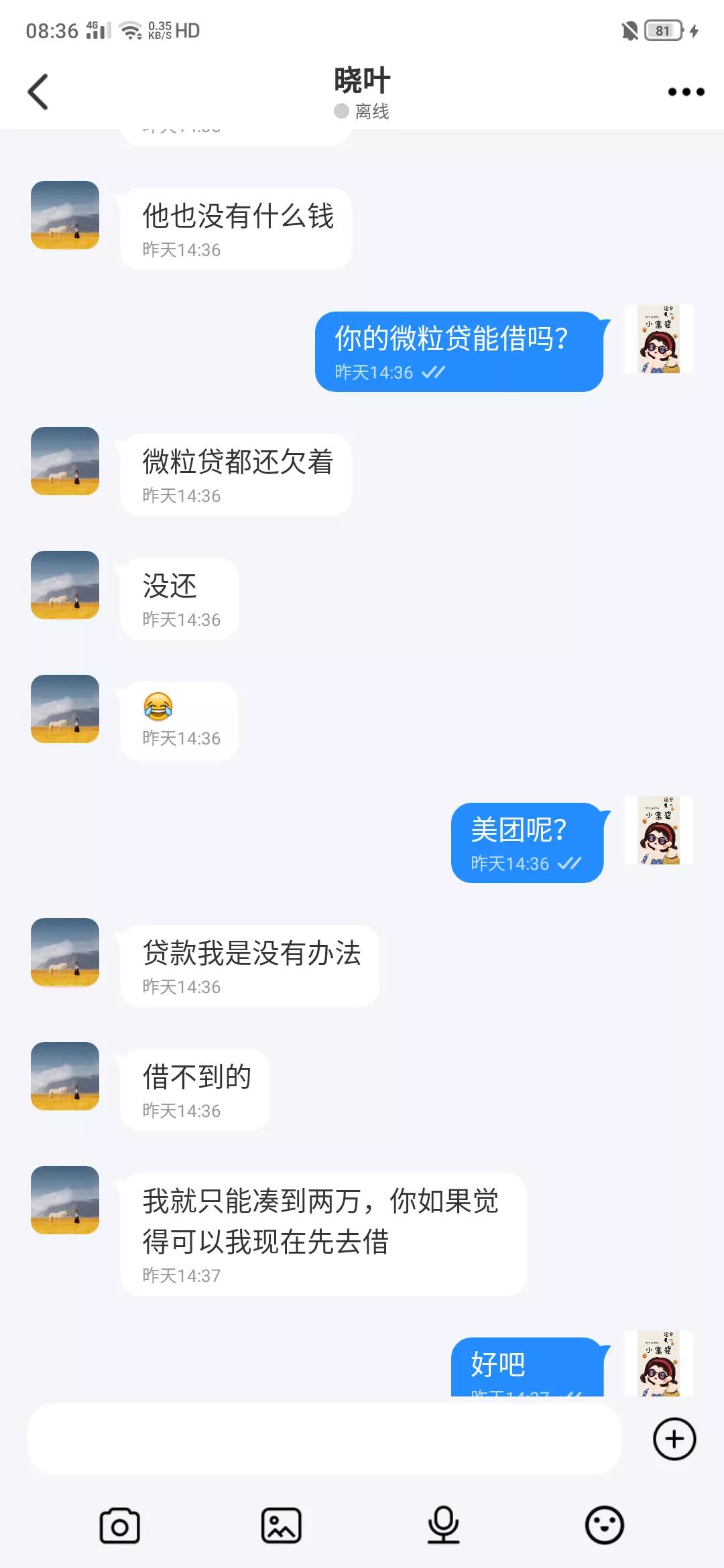Open the emoji face icon

[605, 1525]
